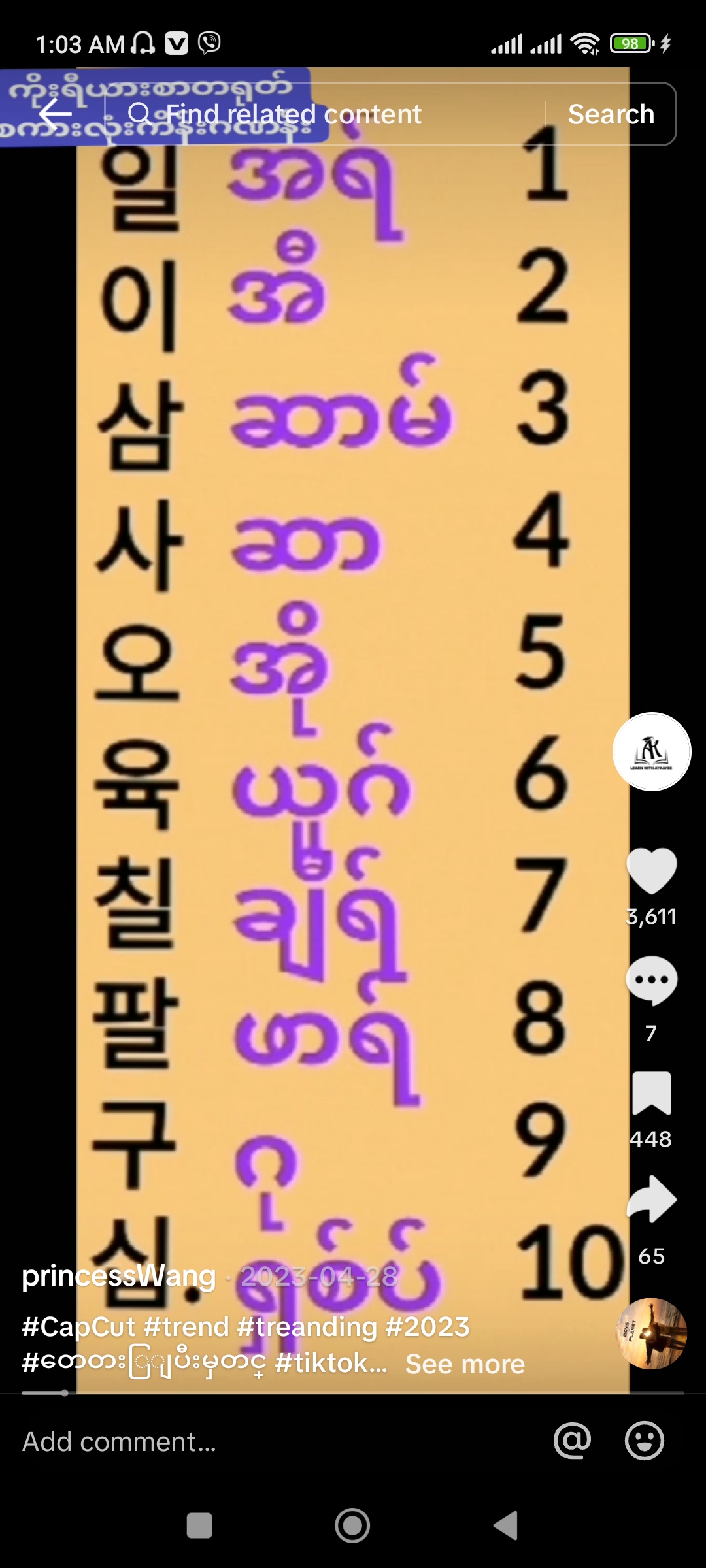Screen dimensions: 706x1568
Task: Expand the caption with See more
Action: [x=465, y=1364]
